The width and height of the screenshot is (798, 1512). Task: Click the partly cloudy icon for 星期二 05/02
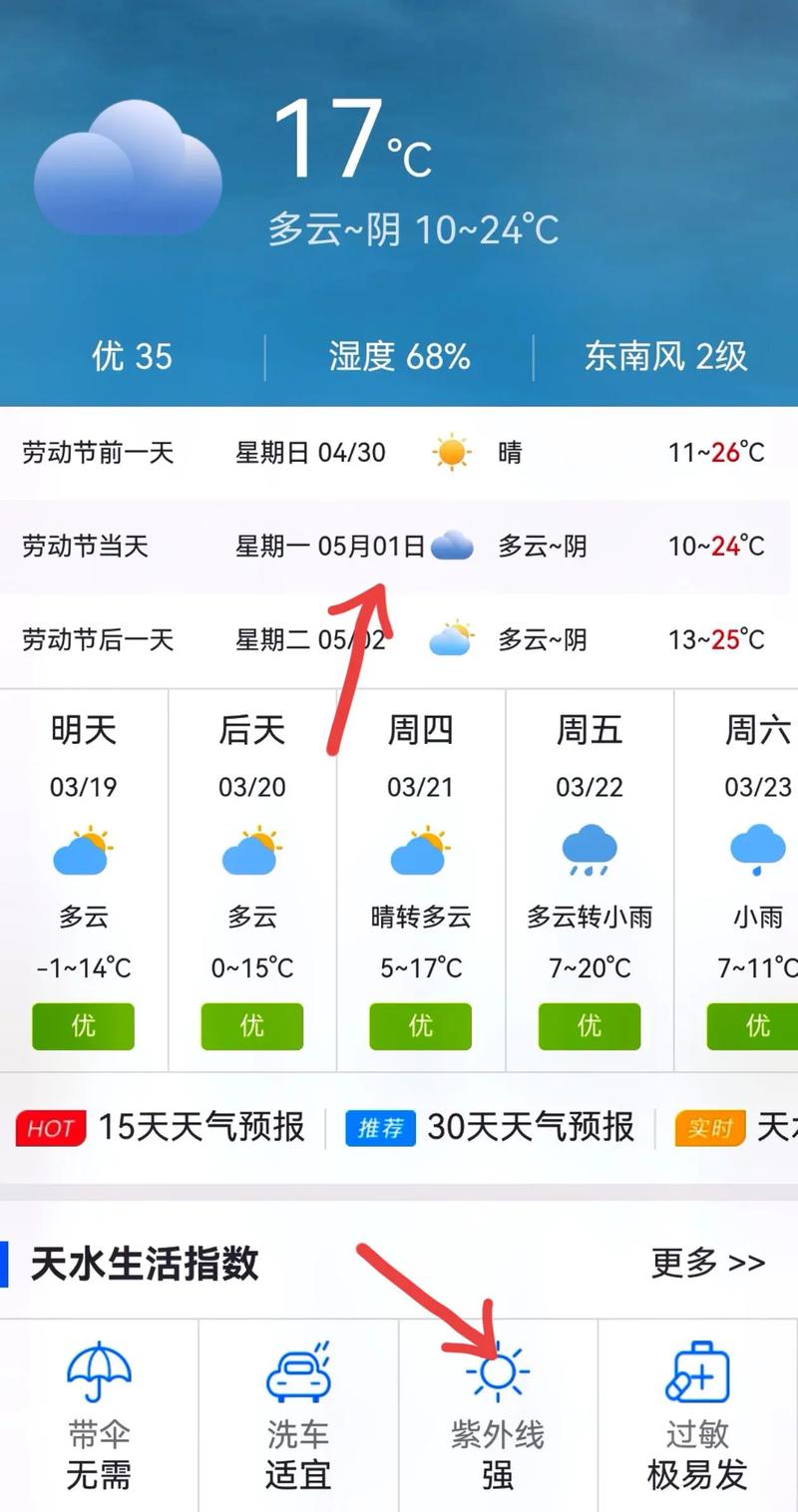click(x=453, y=635)
